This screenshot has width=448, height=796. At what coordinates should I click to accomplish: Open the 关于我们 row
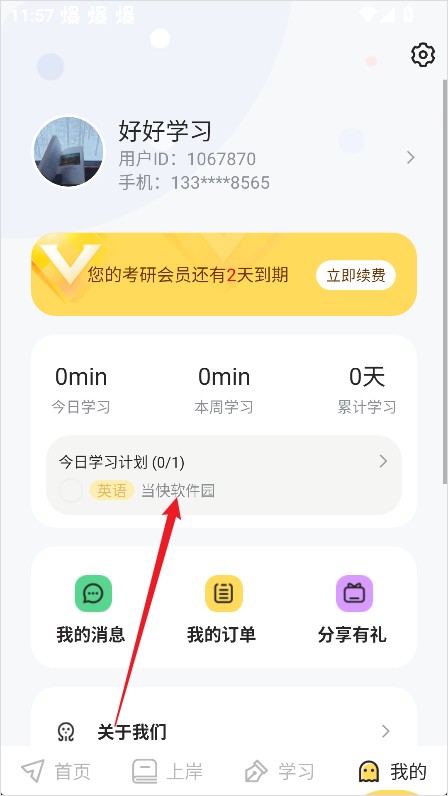pyautogui.click(x=224, y=732)
